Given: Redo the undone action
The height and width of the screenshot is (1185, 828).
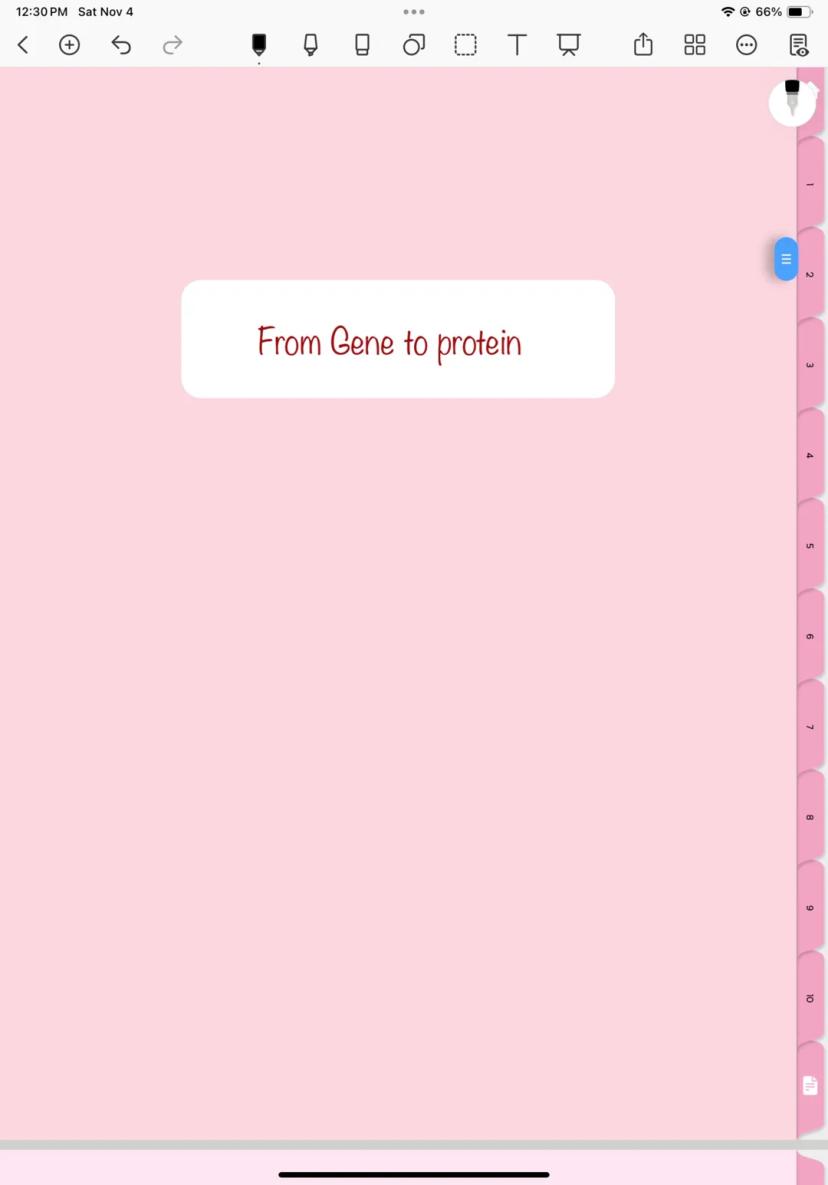Looking at the screenshot, I should click(173, 45).
